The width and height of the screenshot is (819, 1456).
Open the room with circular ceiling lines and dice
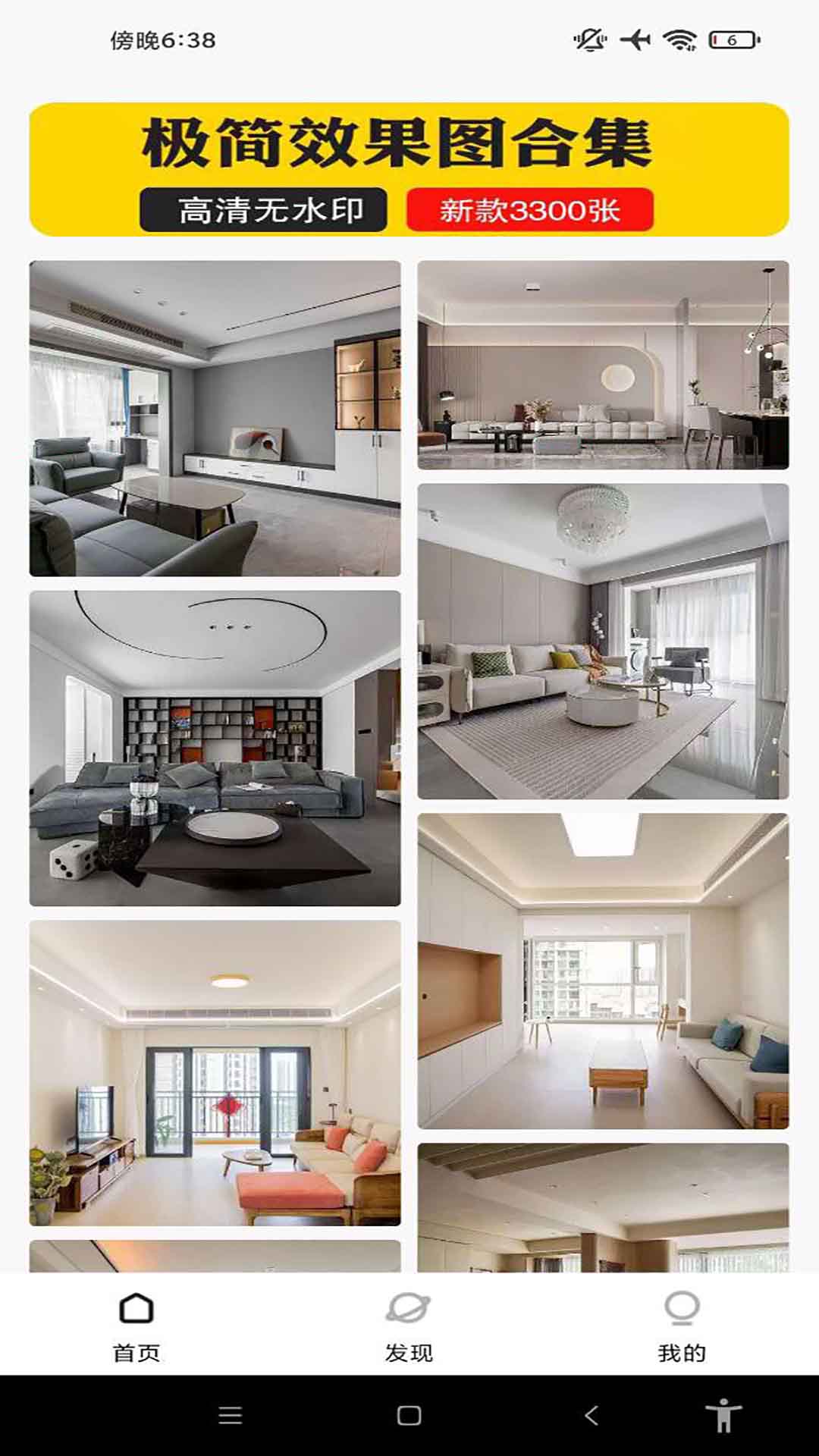click(x=215, y=748)
